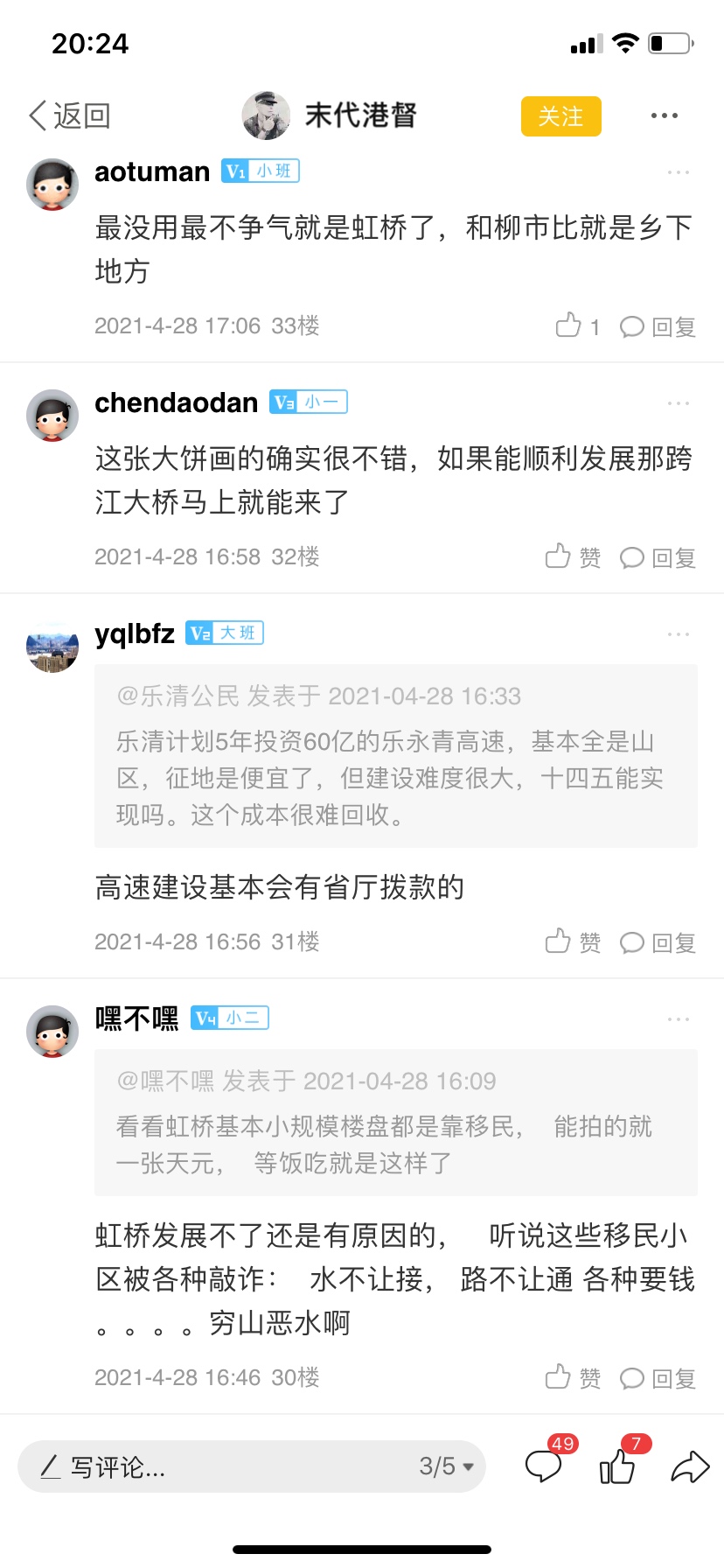
Task: Reply to 嘿不嘿's comment
Action: click(658, 1378)
